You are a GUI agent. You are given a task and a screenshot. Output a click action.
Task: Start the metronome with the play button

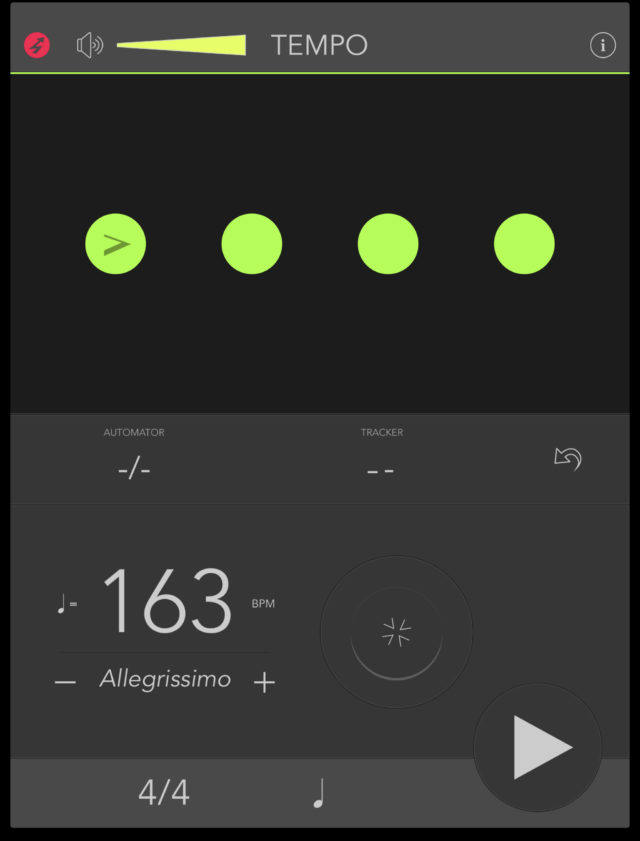[539, 747]
